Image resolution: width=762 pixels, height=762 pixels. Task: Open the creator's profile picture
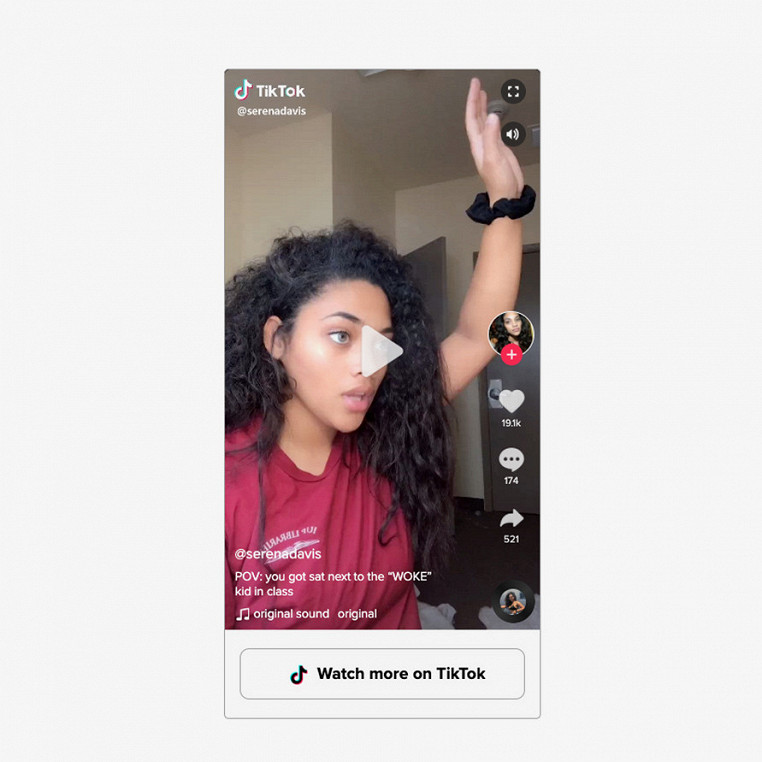pos(510,332)
